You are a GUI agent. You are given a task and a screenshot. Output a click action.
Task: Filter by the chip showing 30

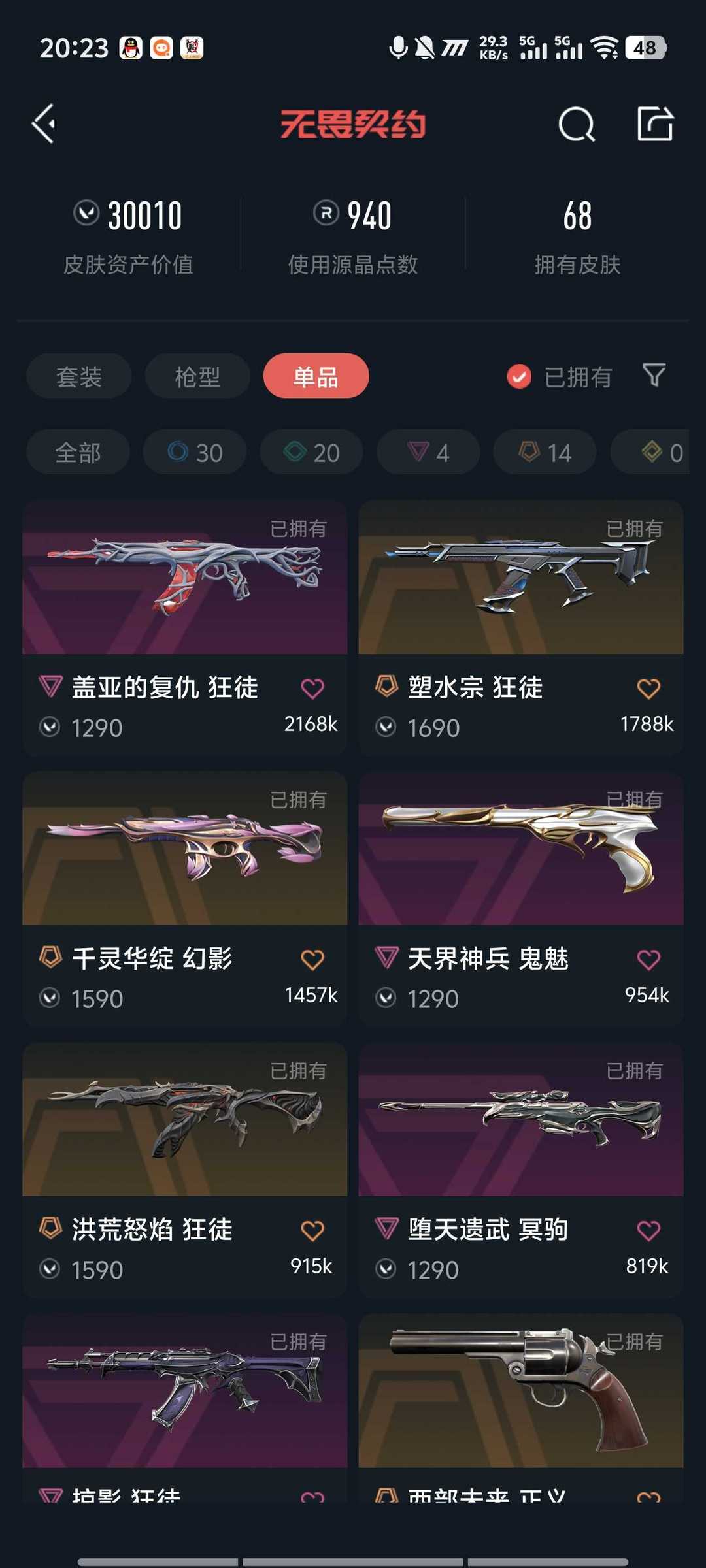coord(195,452)
